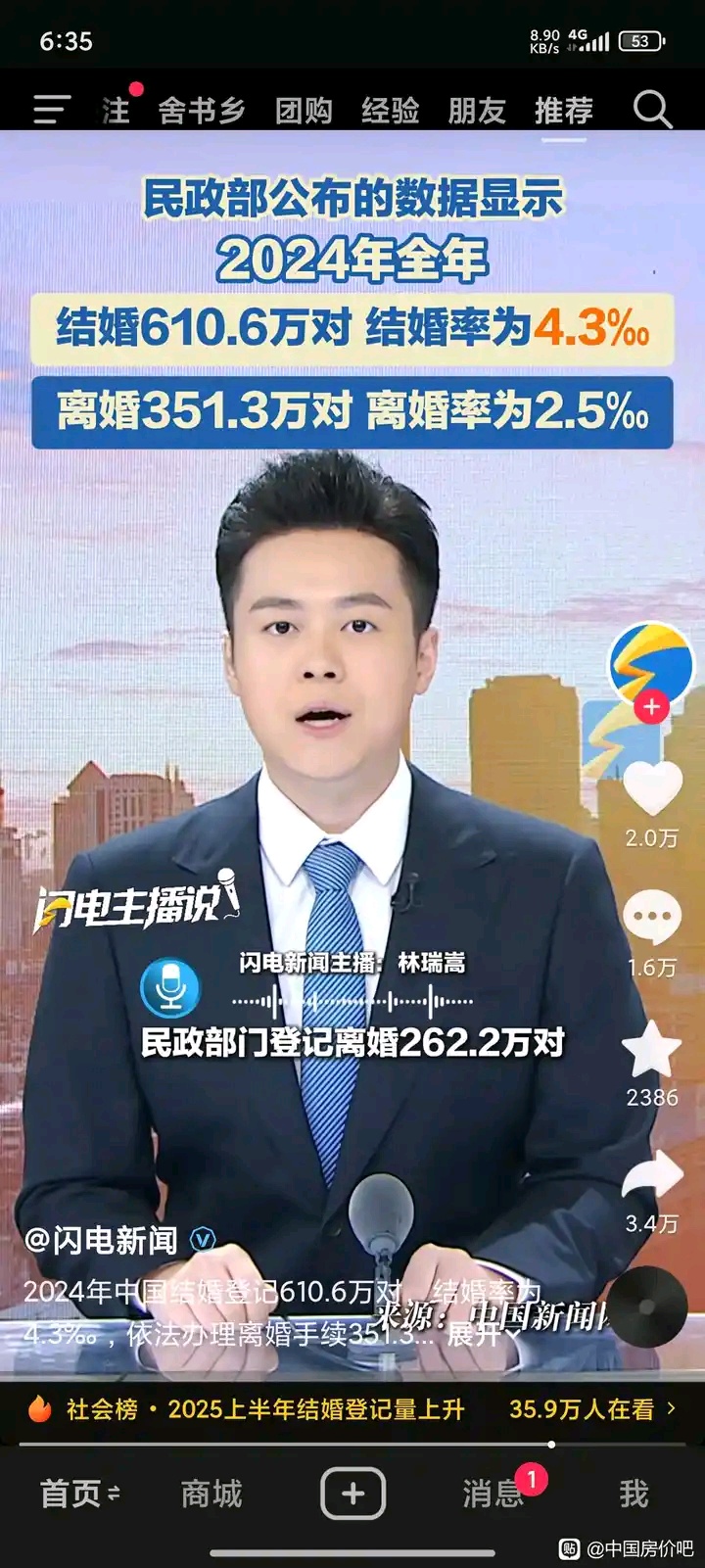Go to the 经验 tab
This screenshot has height=1568, width=705.
point(390,111)
